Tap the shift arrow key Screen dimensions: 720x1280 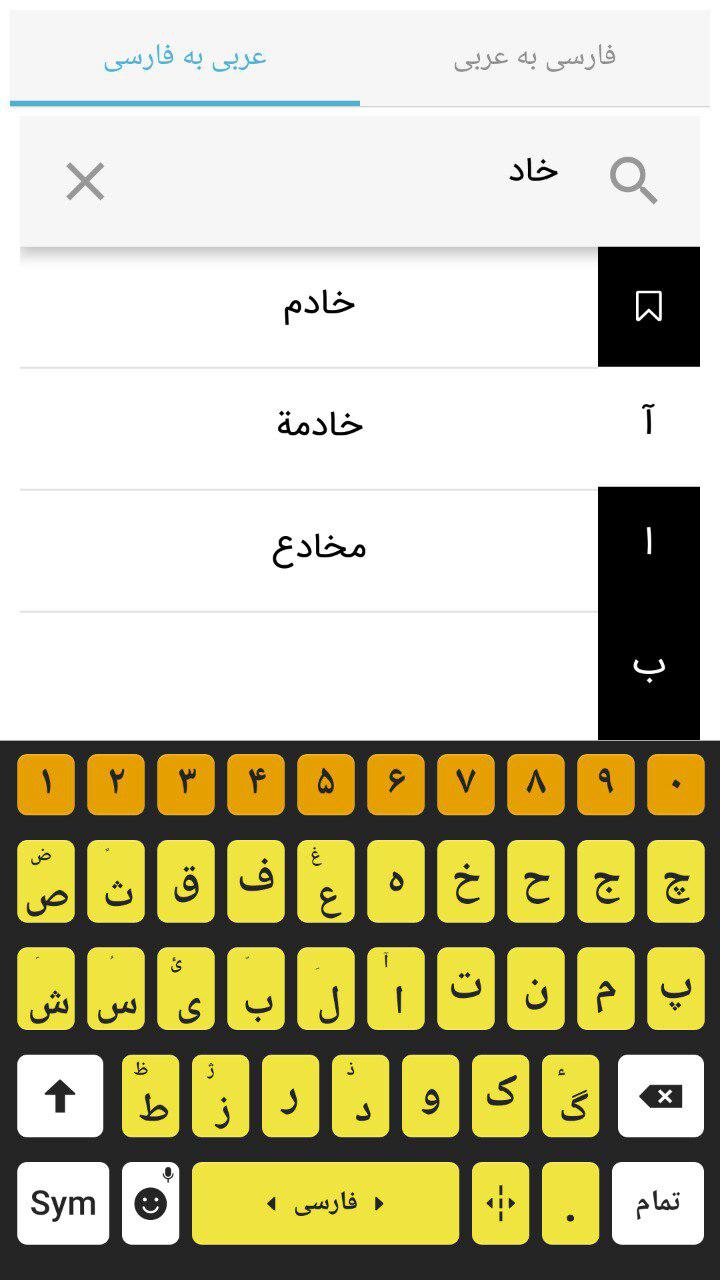(x=60, y=1096)
